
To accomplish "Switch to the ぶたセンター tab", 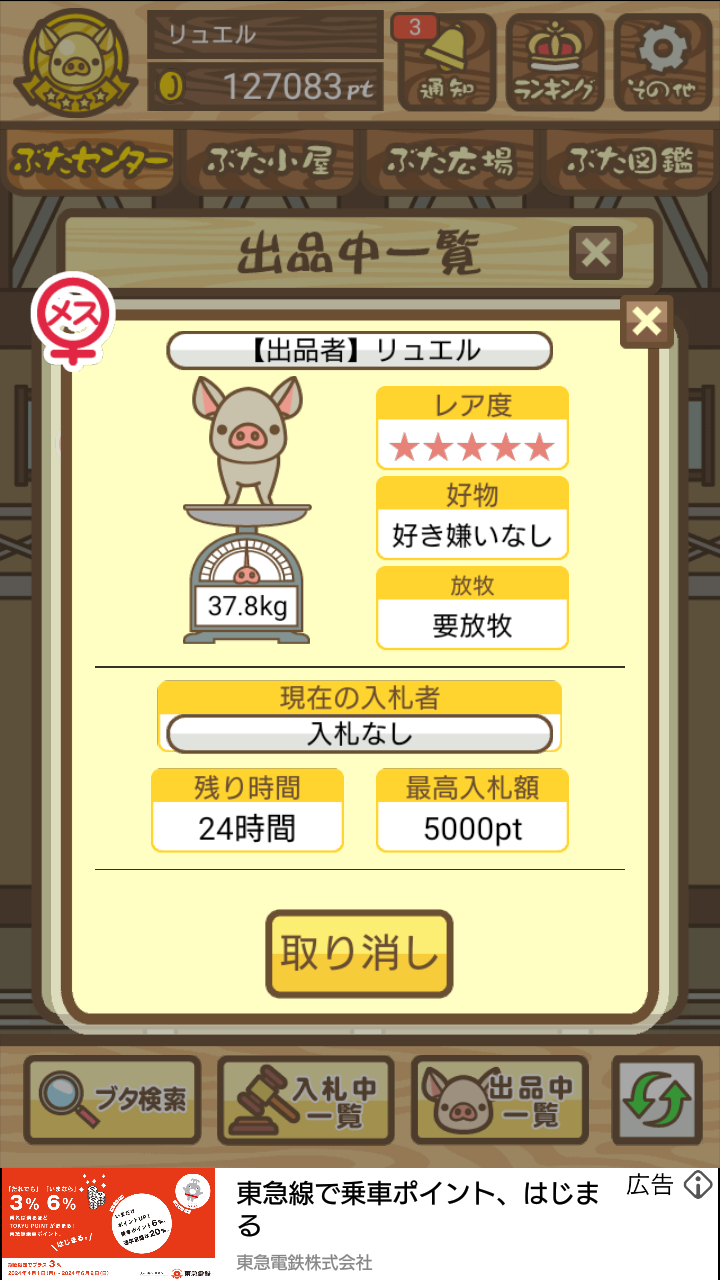I will [90, 161].
